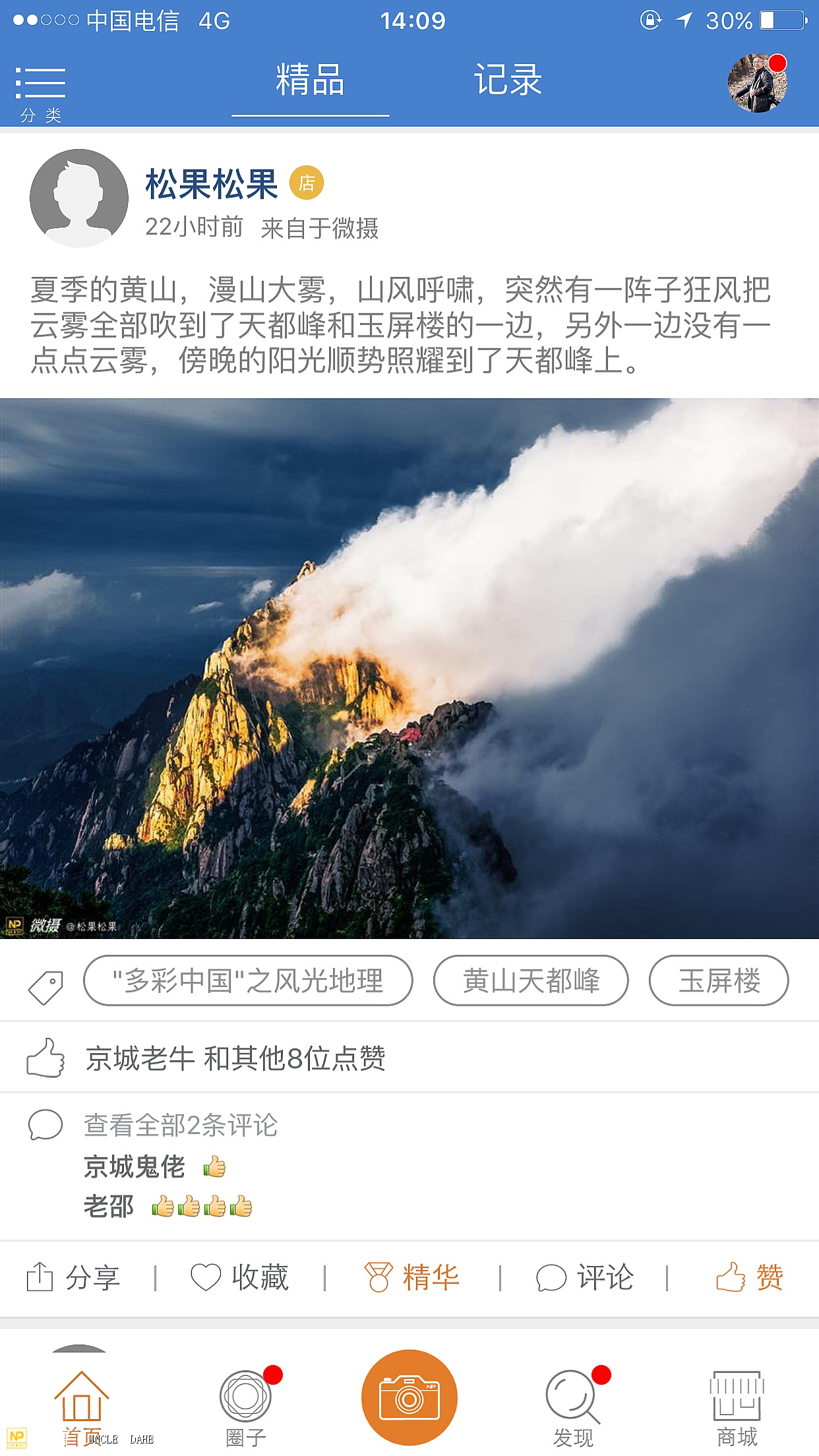Tap the "多彩中国"之风光地理 tag
The width and height of the screenshot is (819, 1456).
click(x=248, y=981)
